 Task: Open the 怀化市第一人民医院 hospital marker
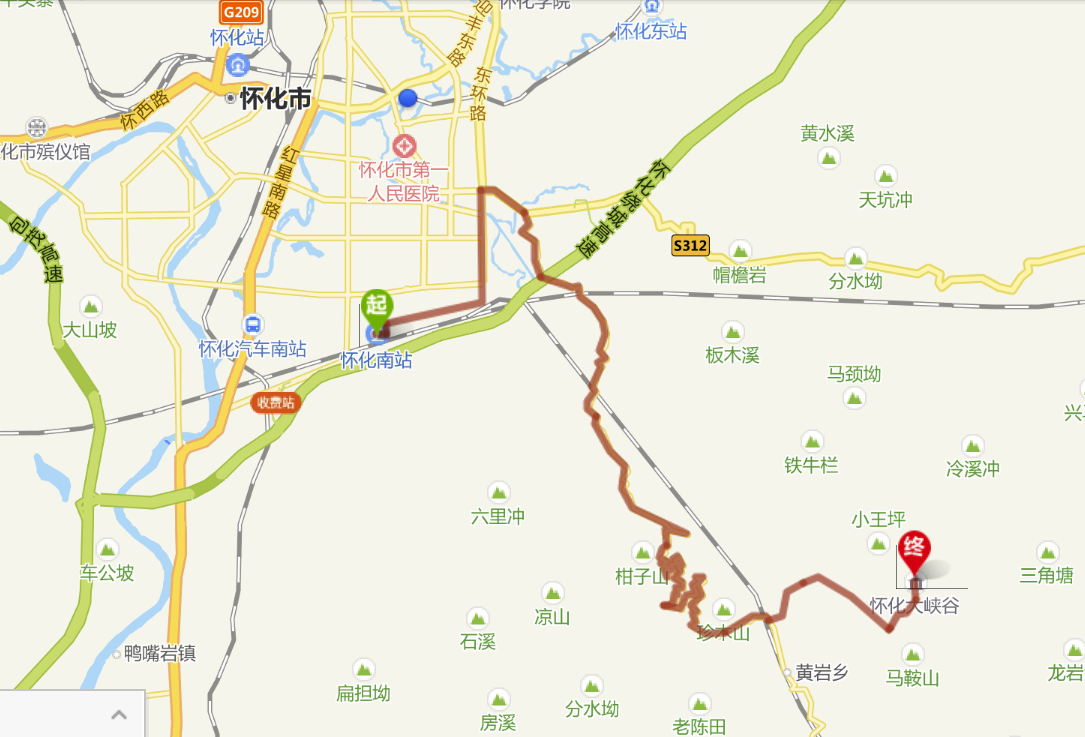[405, 144]
